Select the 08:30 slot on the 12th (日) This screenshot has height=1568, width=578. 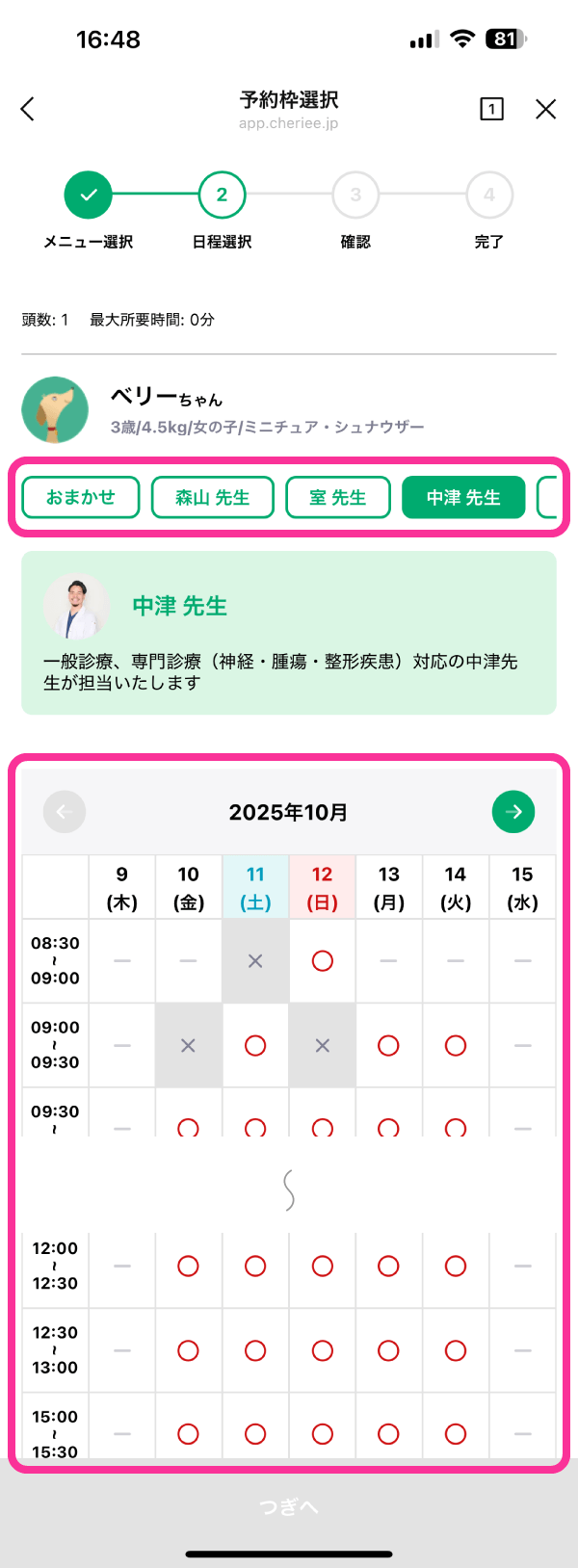pos(323,961)
